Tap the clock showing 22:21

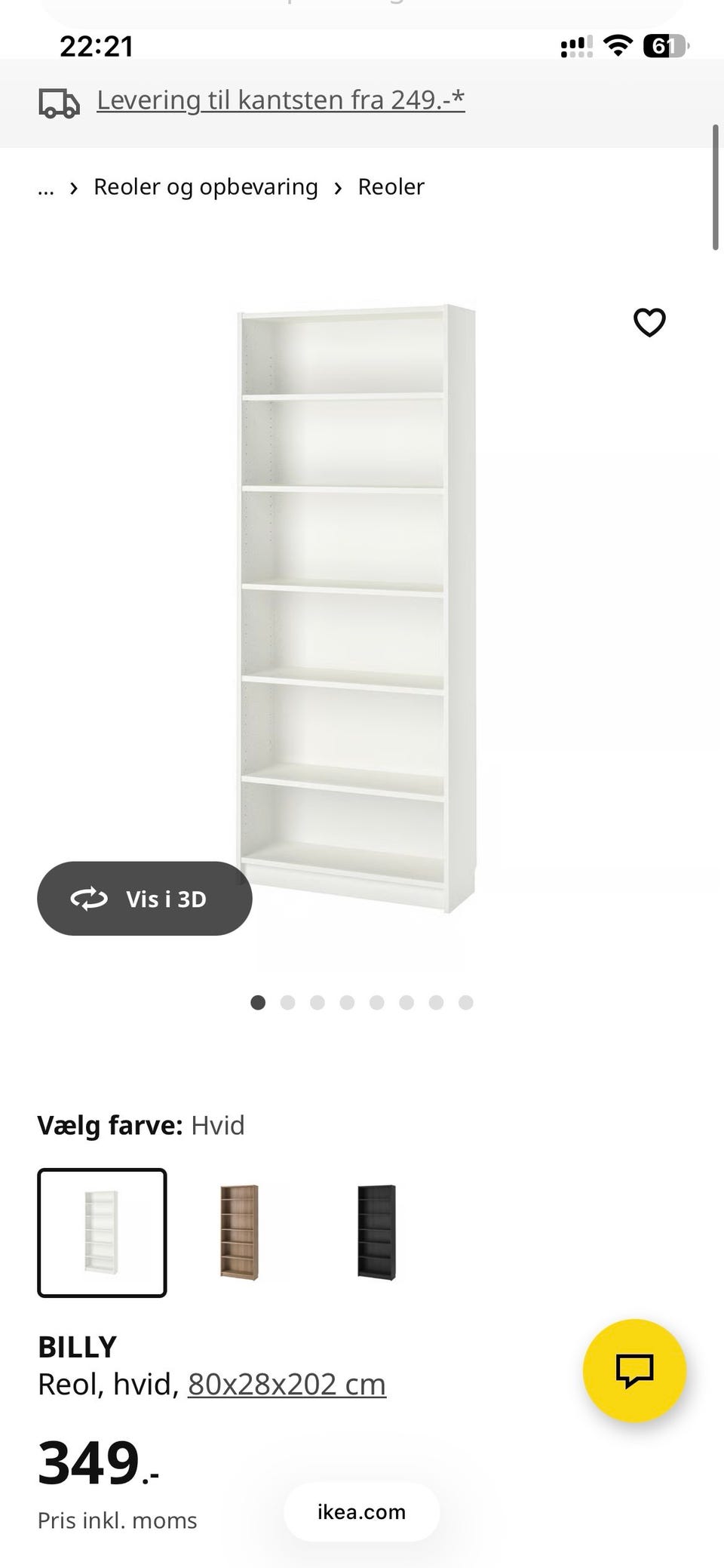point(97,45)
